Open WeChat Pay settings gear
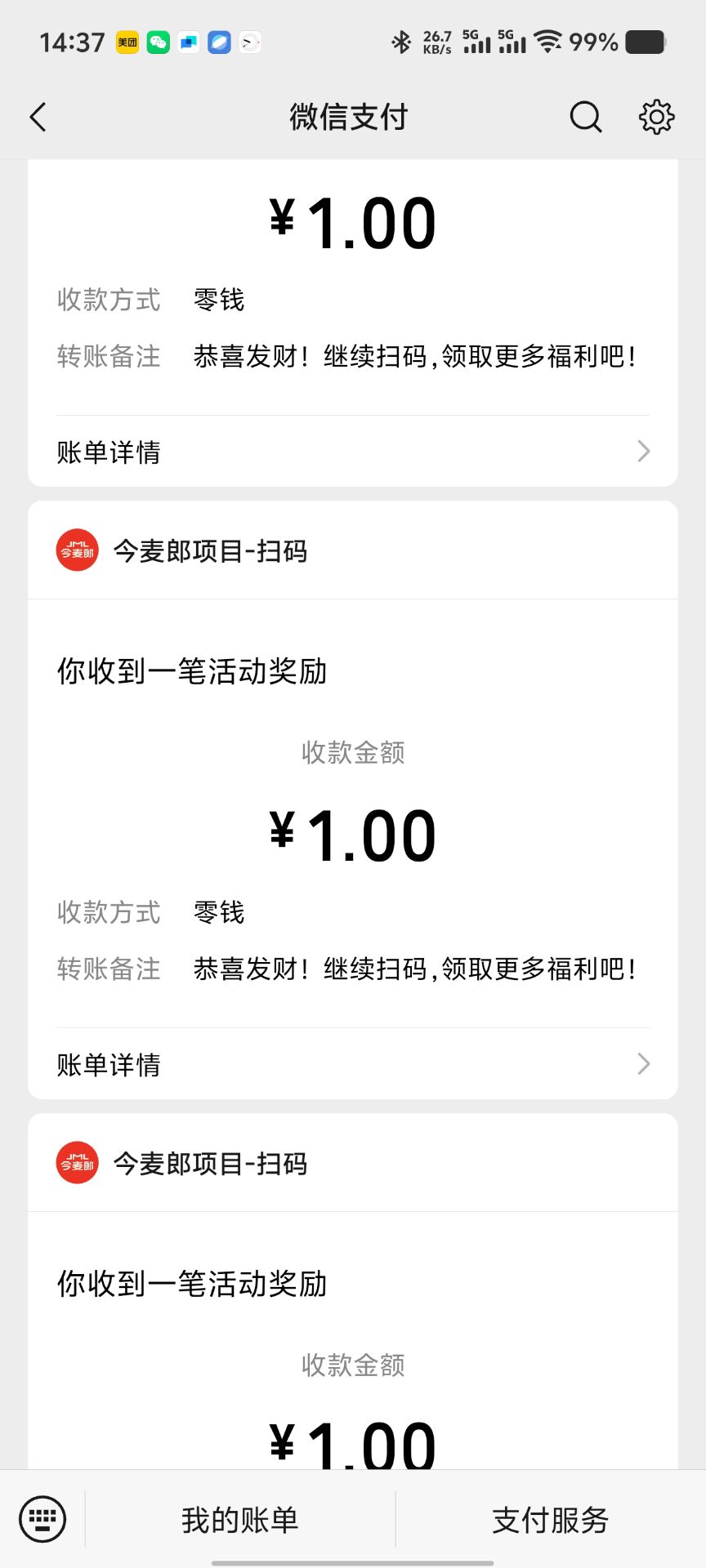 point(656,117)
